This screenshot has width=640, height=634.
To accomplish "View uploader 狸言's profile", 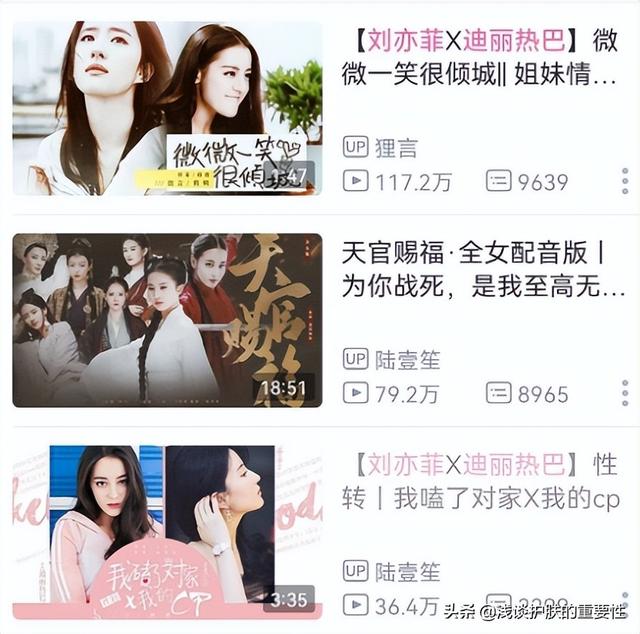I will (396, 147).
